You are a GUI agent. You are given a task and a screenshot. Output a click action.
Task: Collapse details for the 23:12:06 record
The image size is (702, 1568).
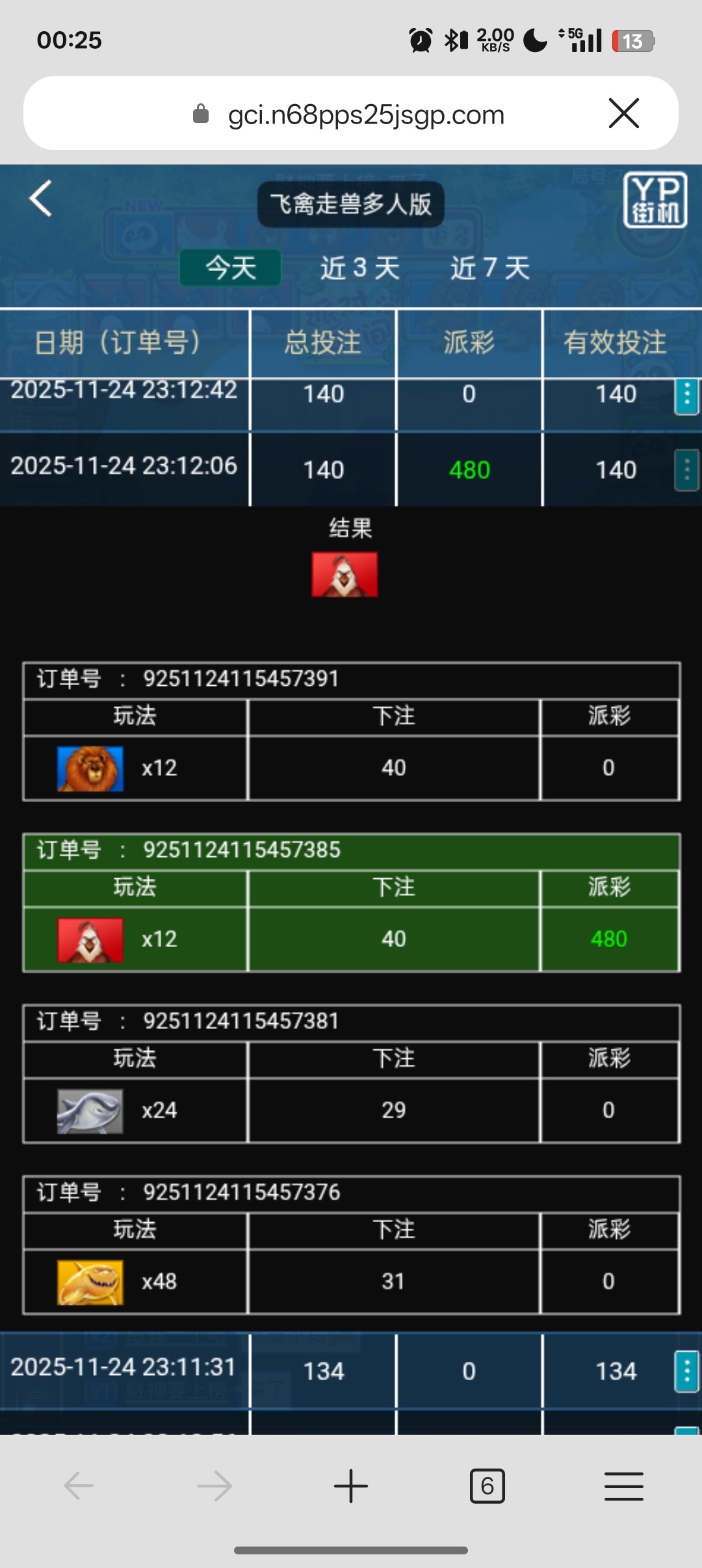(686, 470)
